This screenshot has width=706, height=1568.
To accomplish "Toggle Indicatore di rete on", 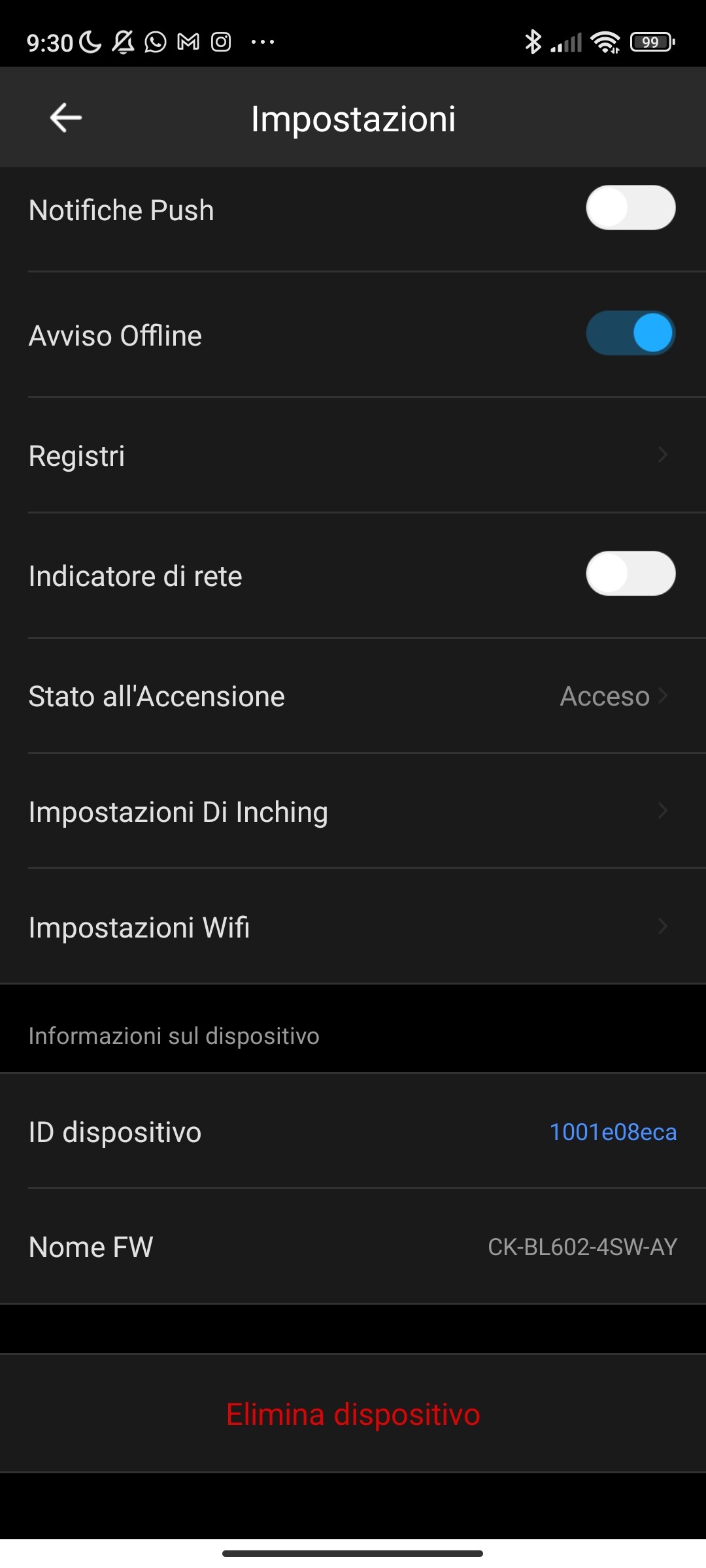I will tap(630, 574).
